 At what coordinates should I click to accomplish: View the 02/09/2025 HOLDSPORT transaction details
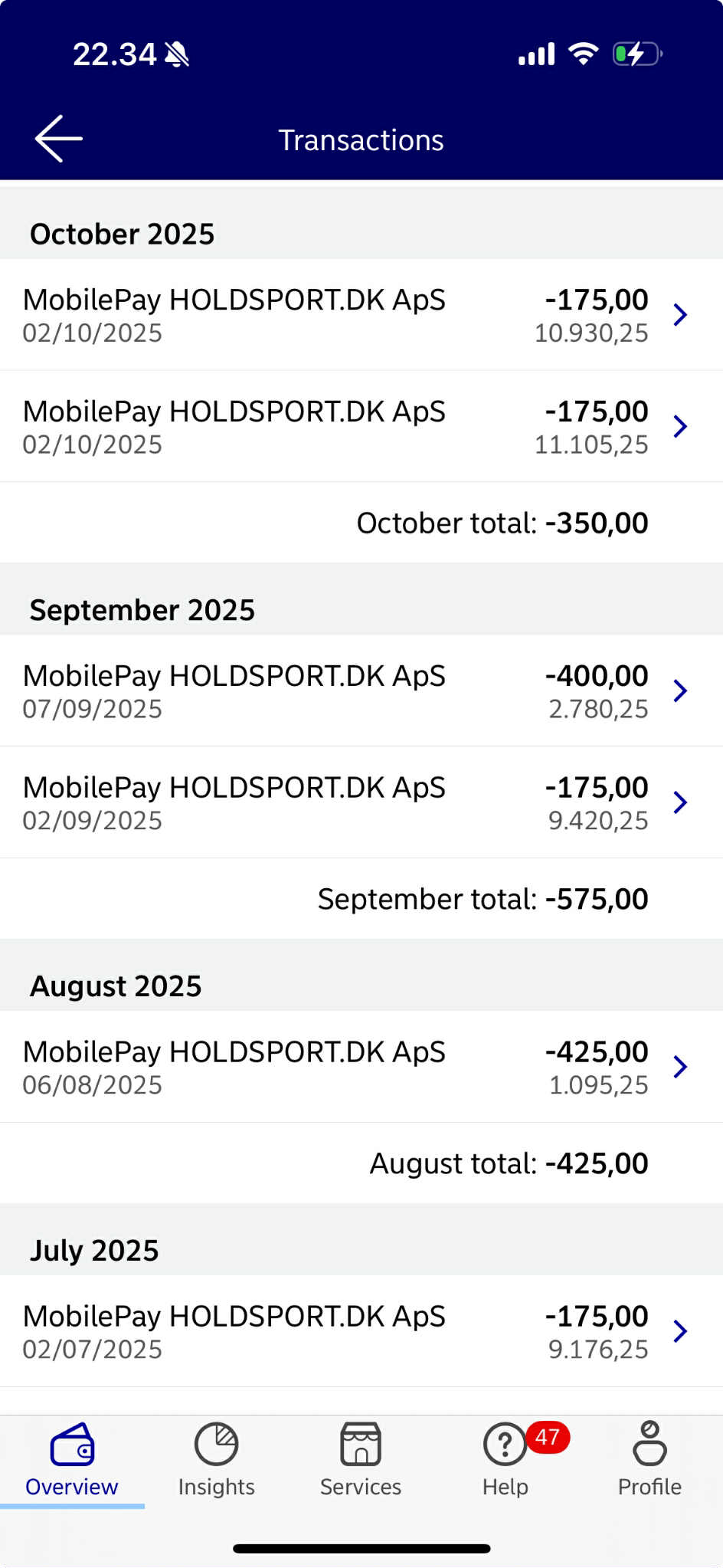[x=360, y=802]
